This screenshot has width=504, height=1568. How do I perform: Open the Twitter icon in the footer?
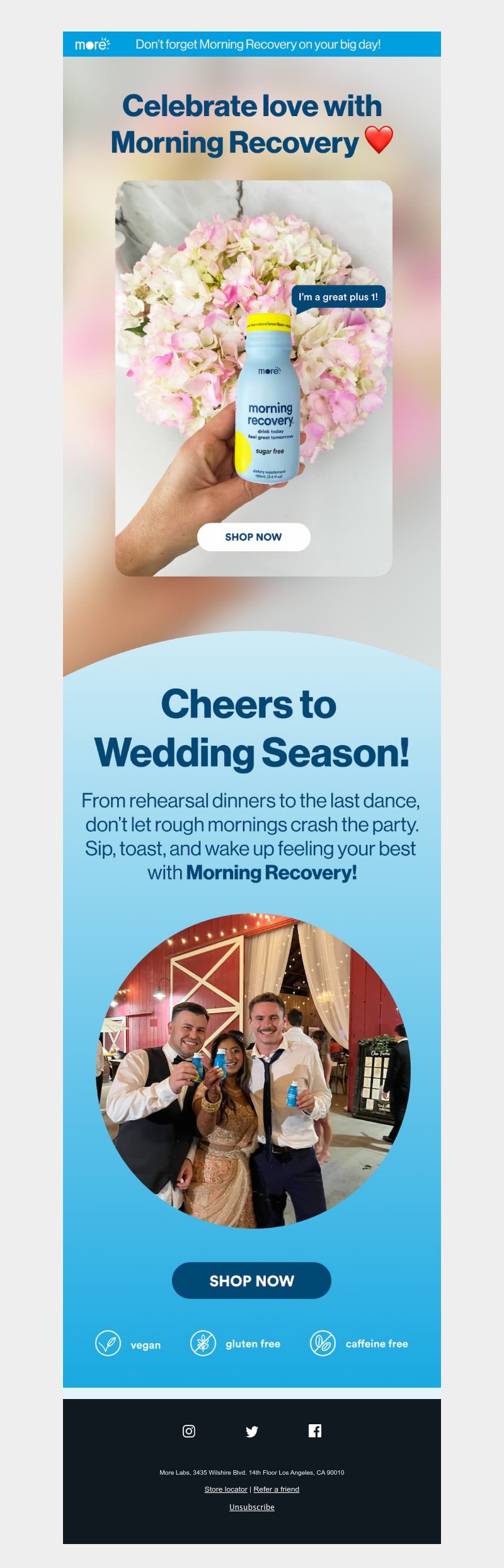coord(251,1431)
